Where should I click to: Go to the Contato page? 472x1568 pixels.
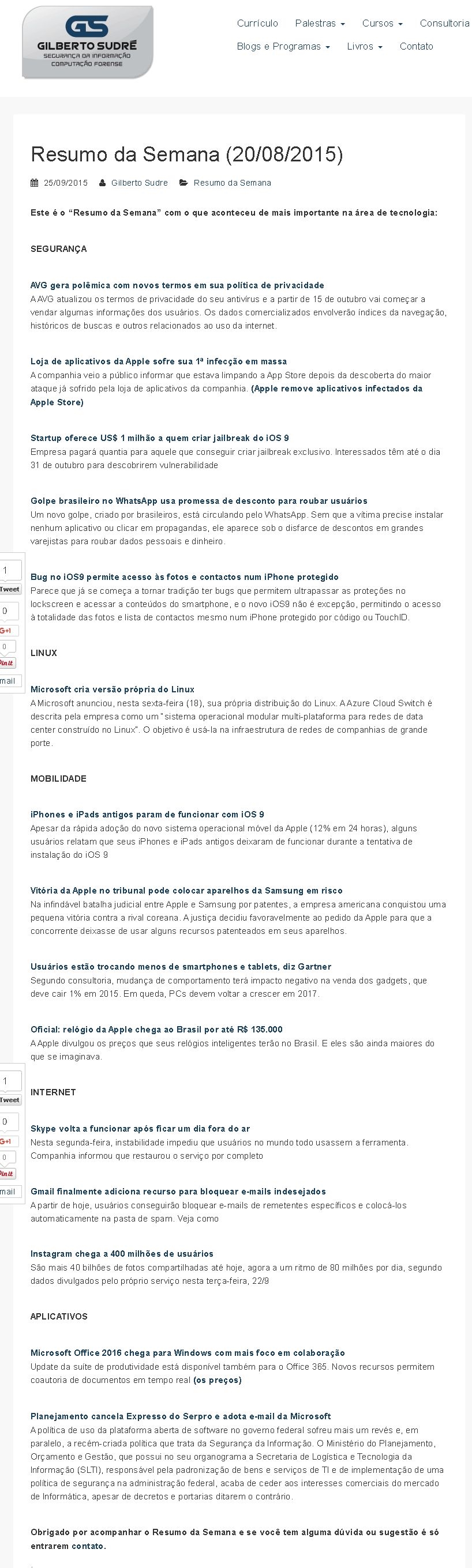tap(417, 46)
